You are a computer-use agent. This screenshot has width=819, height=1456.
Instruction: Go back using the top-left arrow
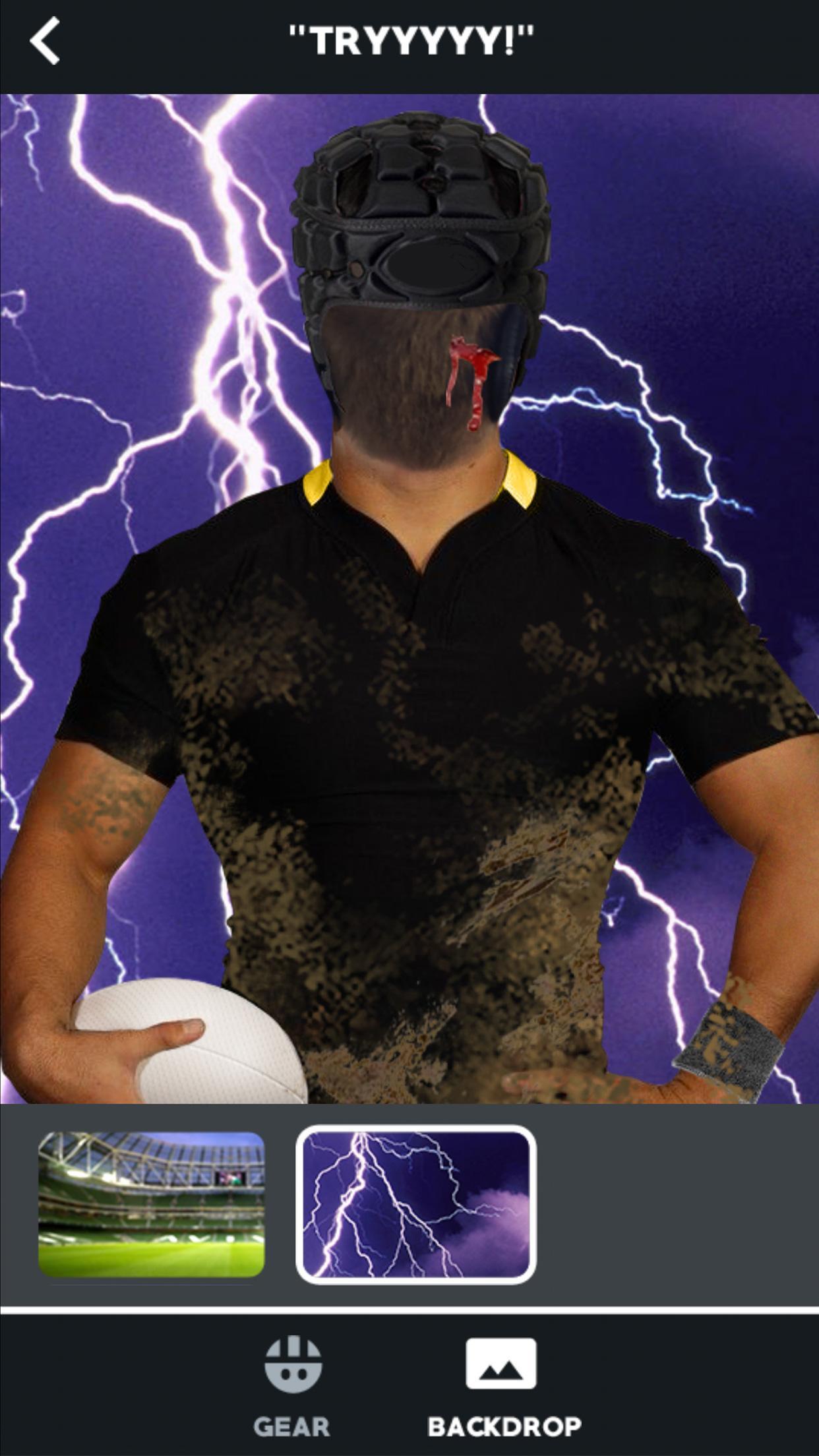click(45, 41)
